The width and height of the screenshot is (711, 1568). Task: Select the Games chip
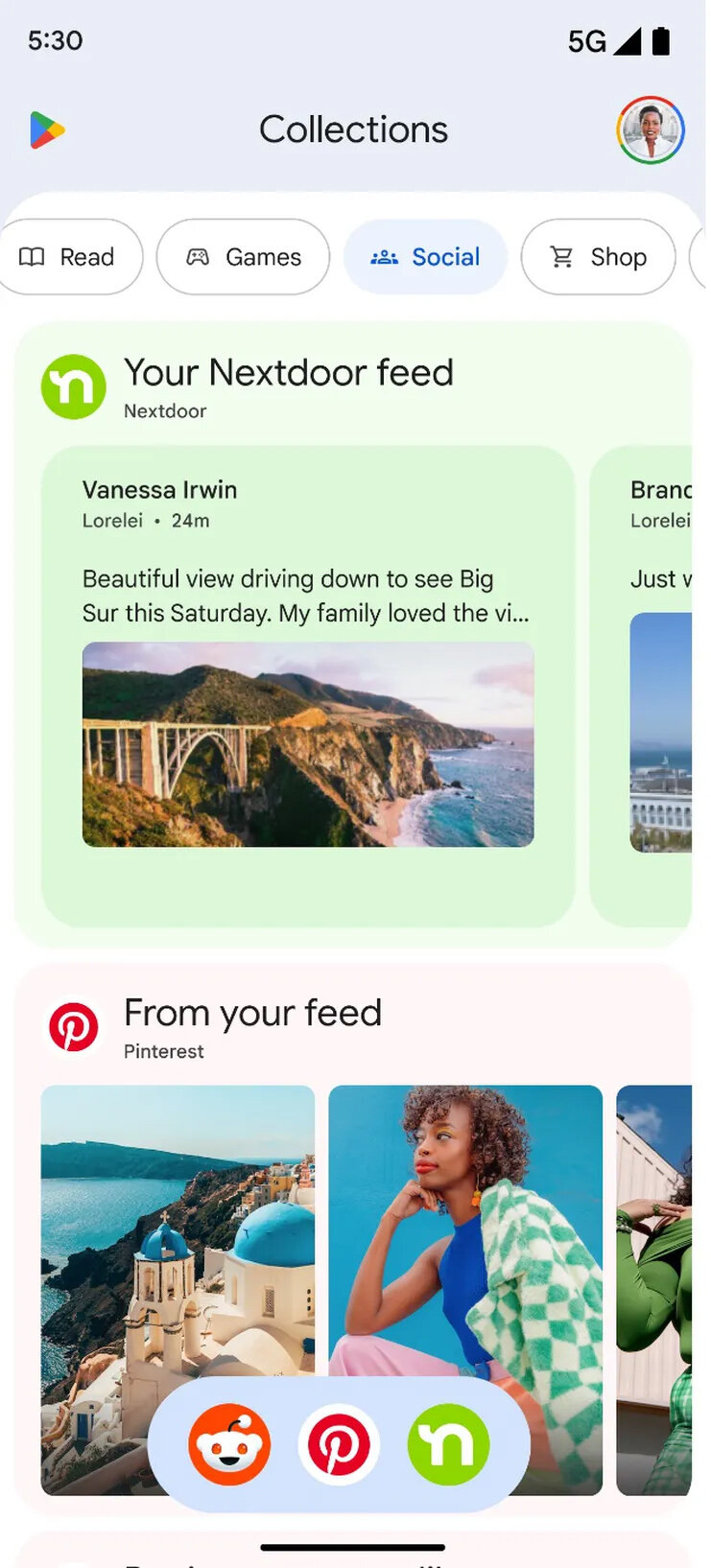tap(243, 257)
